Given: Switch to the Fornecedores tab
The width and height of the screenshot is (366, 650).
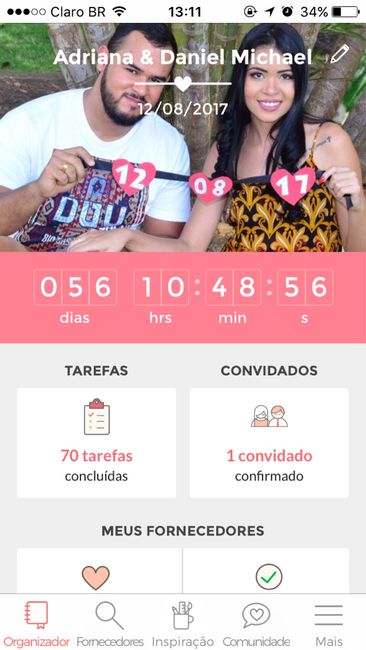Looking at the screenshot, I should tap(110, 624).
